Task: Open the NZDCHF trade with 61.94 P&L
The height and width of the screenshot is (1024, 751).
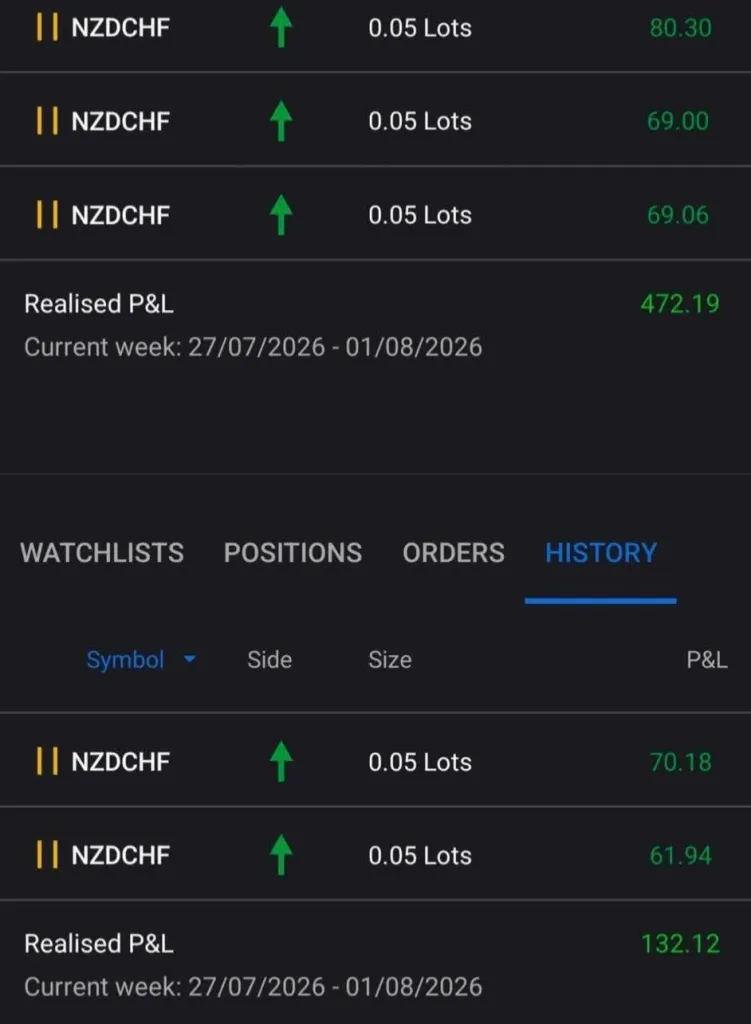Action: pyautogui.click(x=376, y=855)
